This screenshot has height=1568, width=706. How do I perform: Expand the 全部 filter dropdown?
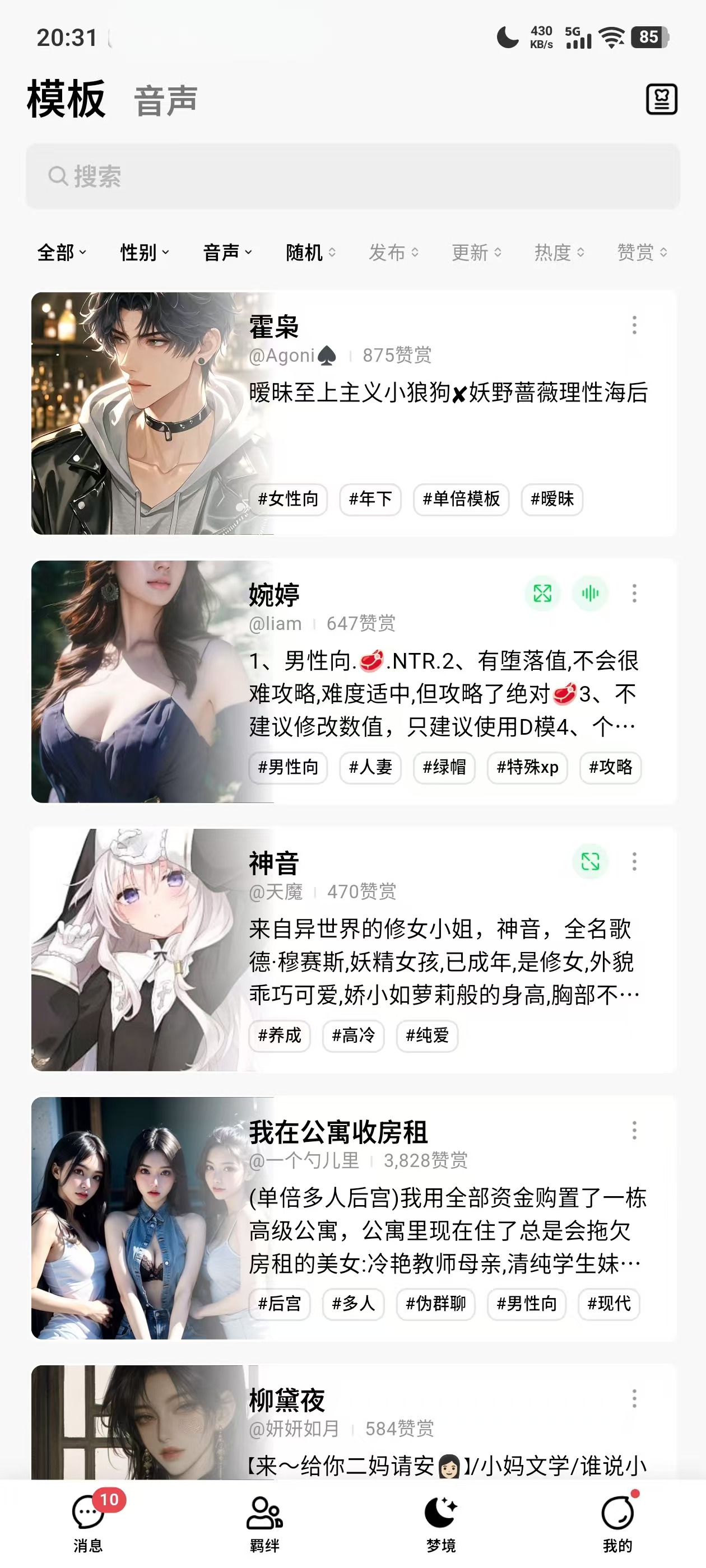pyautogui.click(x=61, y=253)
